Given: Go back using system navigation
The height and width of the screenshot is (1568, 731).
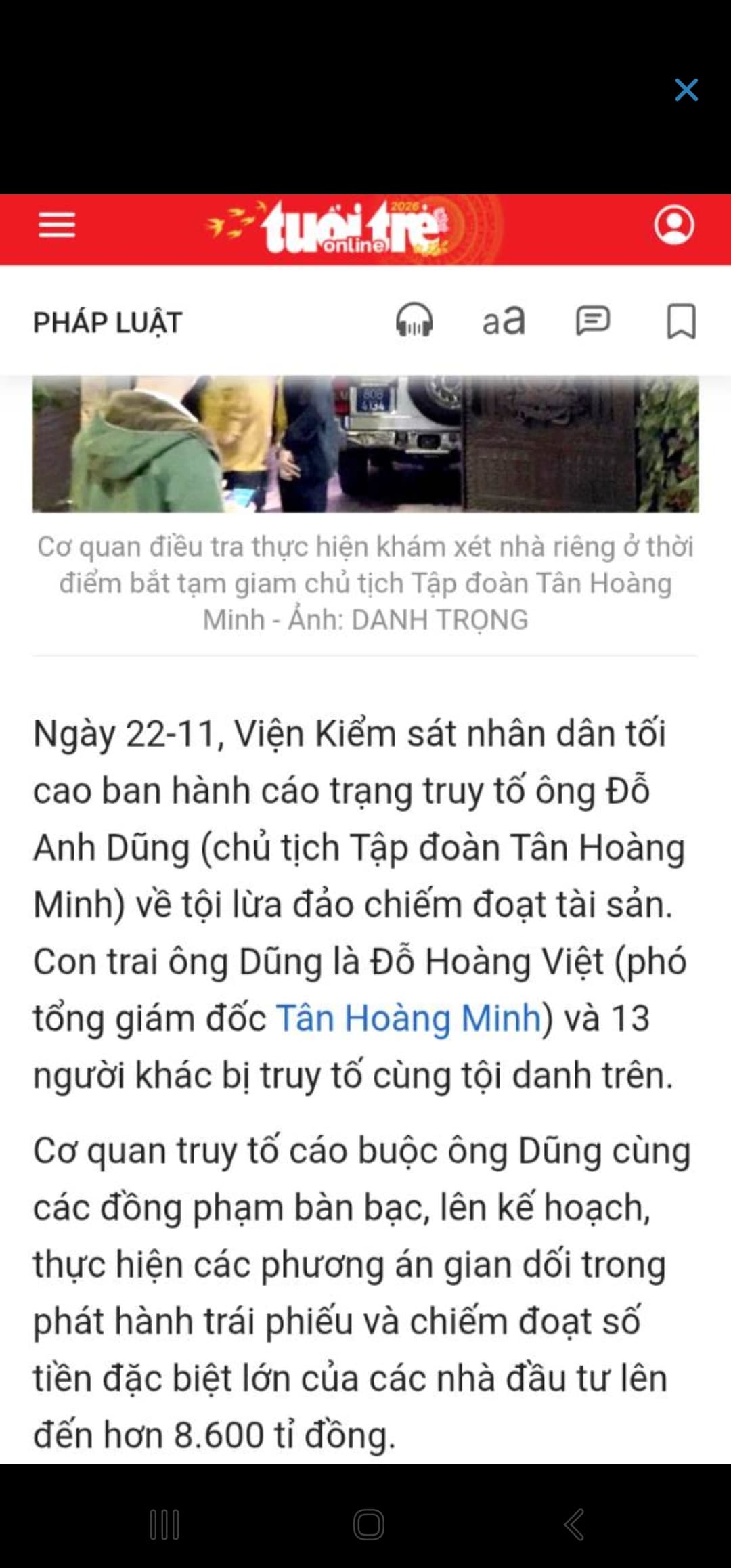Looking at the screenshot, I should coord(573,1525).
